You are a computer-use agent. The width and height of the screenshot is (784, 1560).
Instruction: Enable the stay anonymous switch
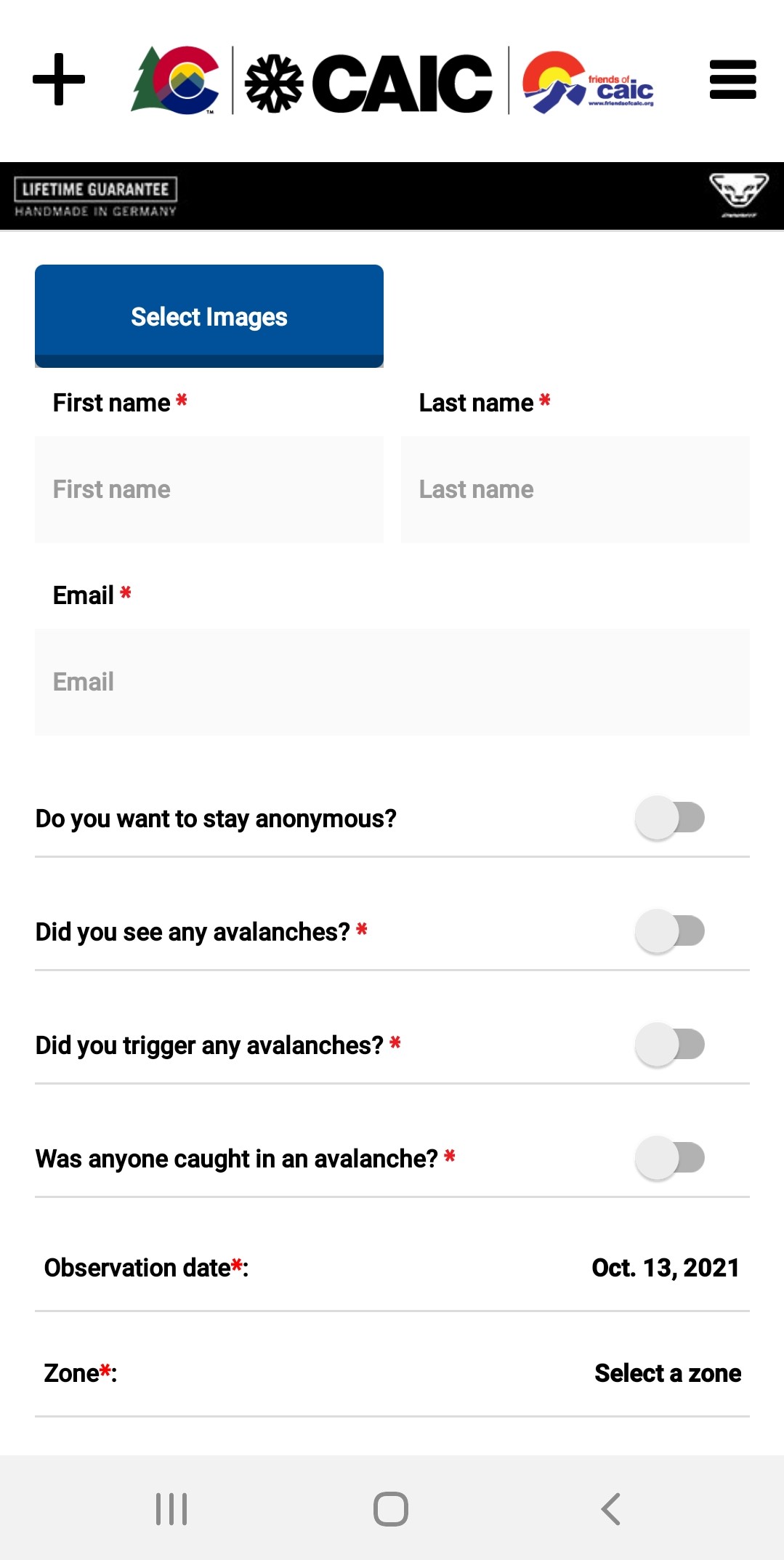click(670, 818)
